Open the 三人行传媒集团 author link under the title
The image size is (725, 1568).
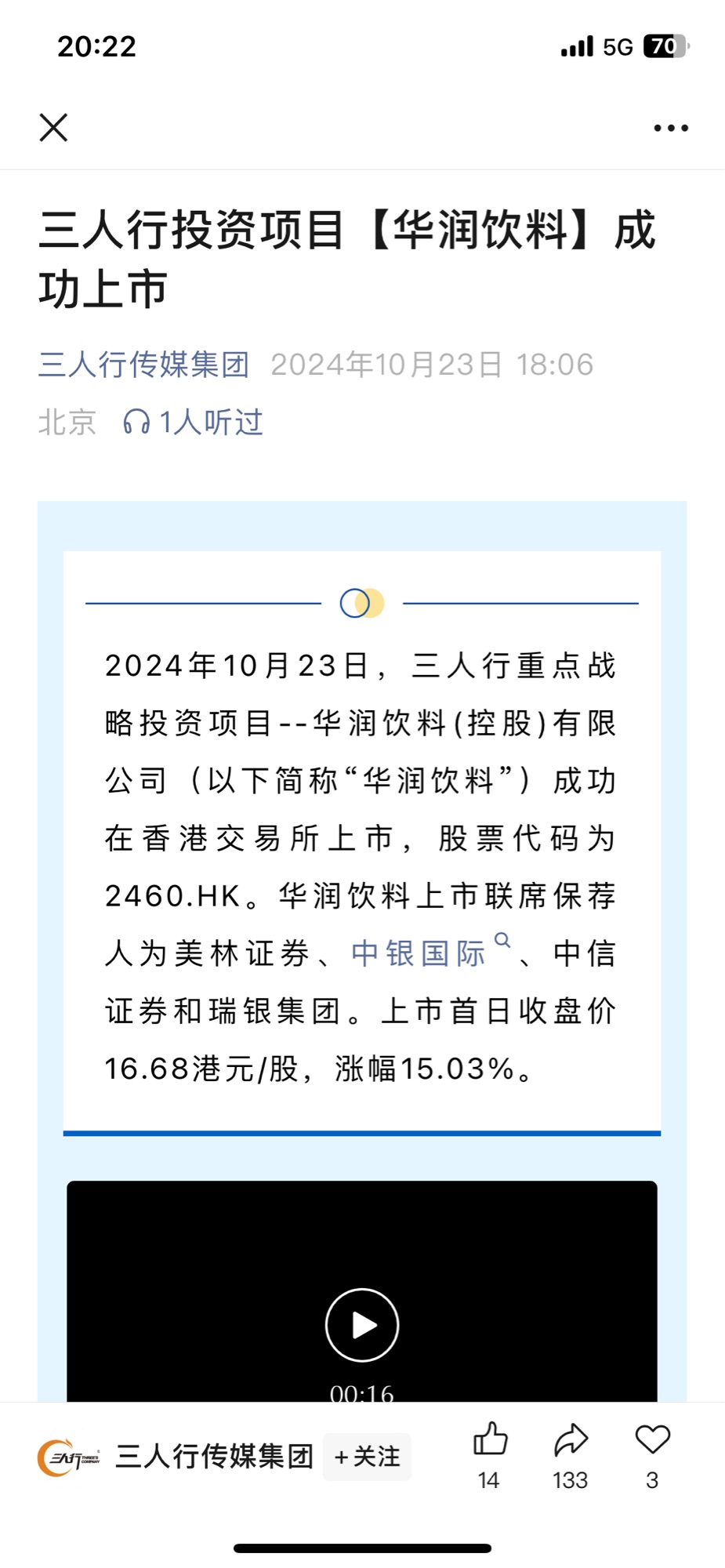click(144, 365)
